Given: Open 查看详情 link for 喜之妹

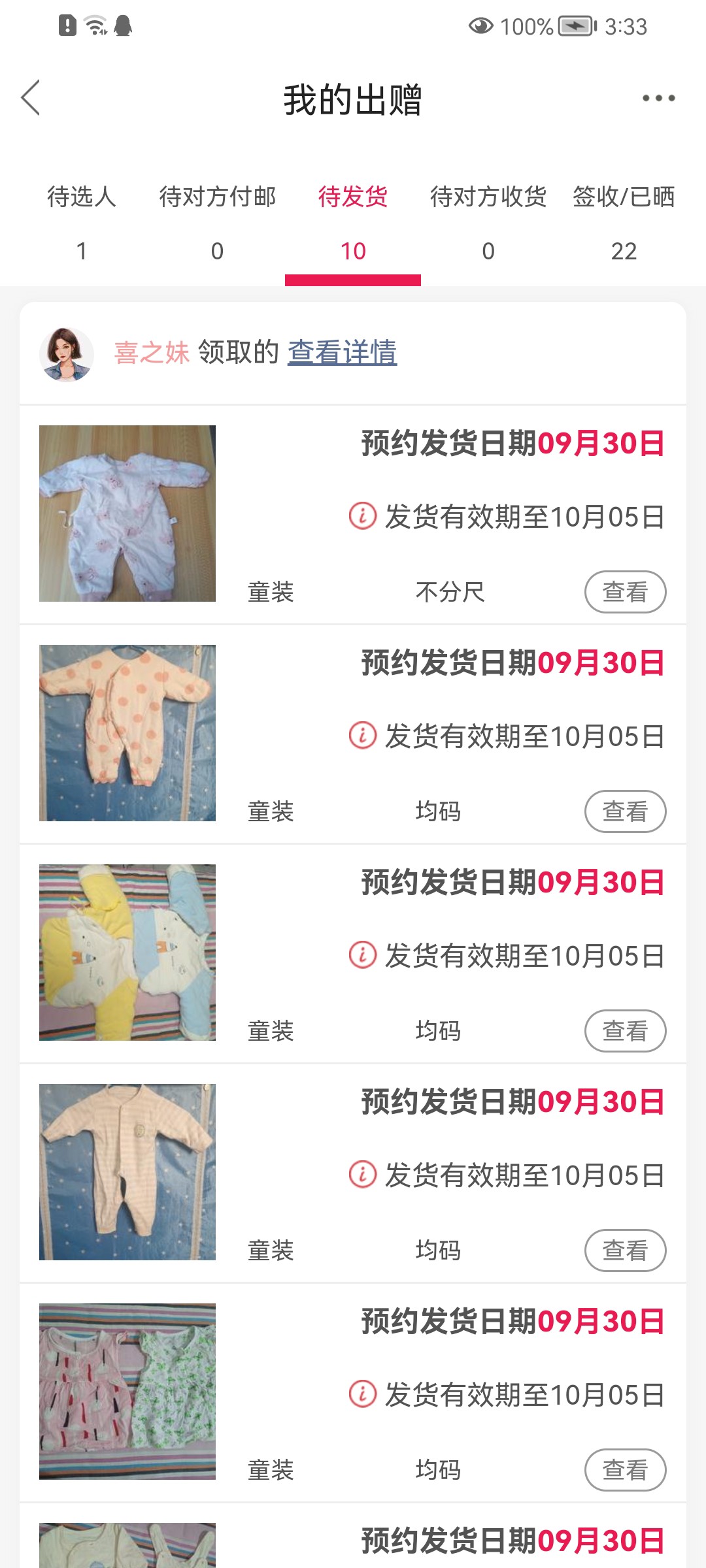Looking at the screenshot, I should 343,352.
